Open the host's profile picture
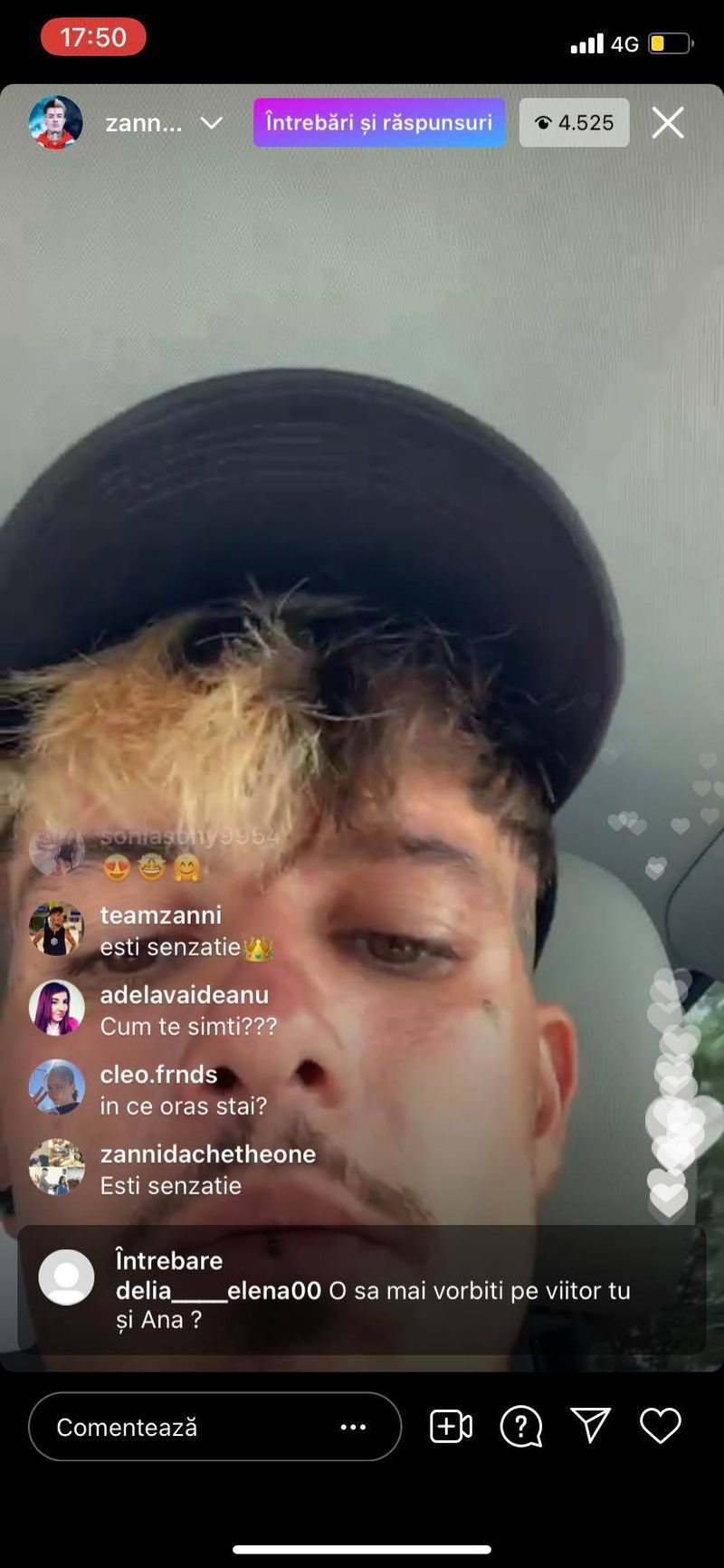This screenshot has height=1568, width=724. coord(56,123)
